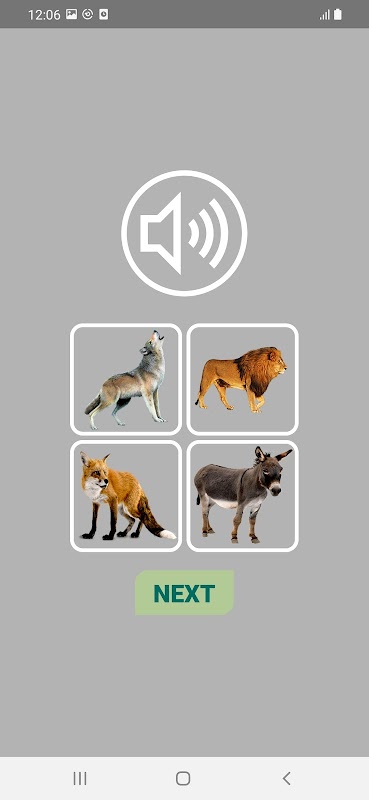
Task: Choose the lion picture
Action: click(242, 379)
